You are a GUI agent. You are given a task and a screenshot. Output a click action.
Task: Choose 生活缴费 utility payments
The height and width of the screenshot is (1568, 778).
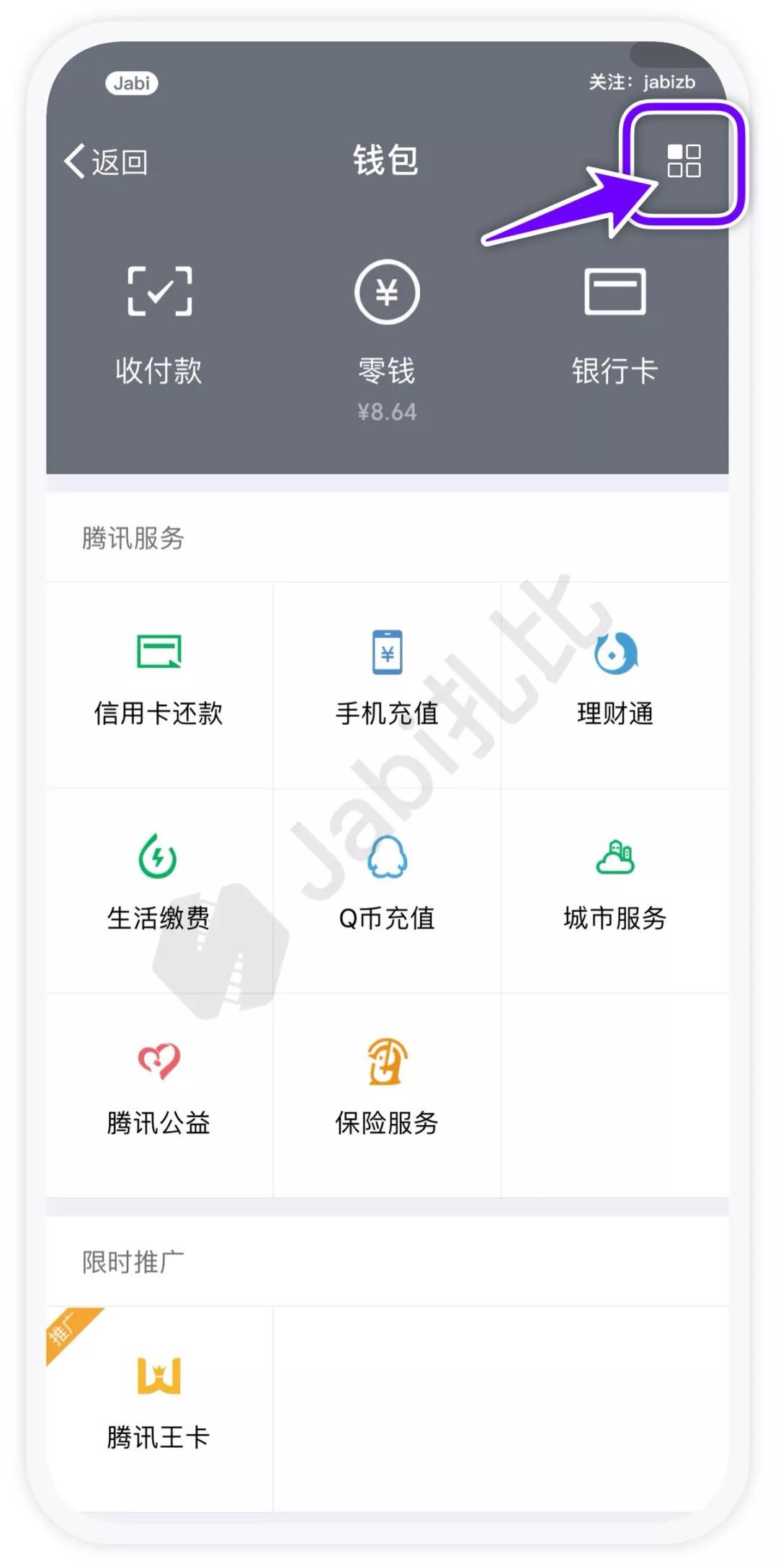tap(159, 891)
